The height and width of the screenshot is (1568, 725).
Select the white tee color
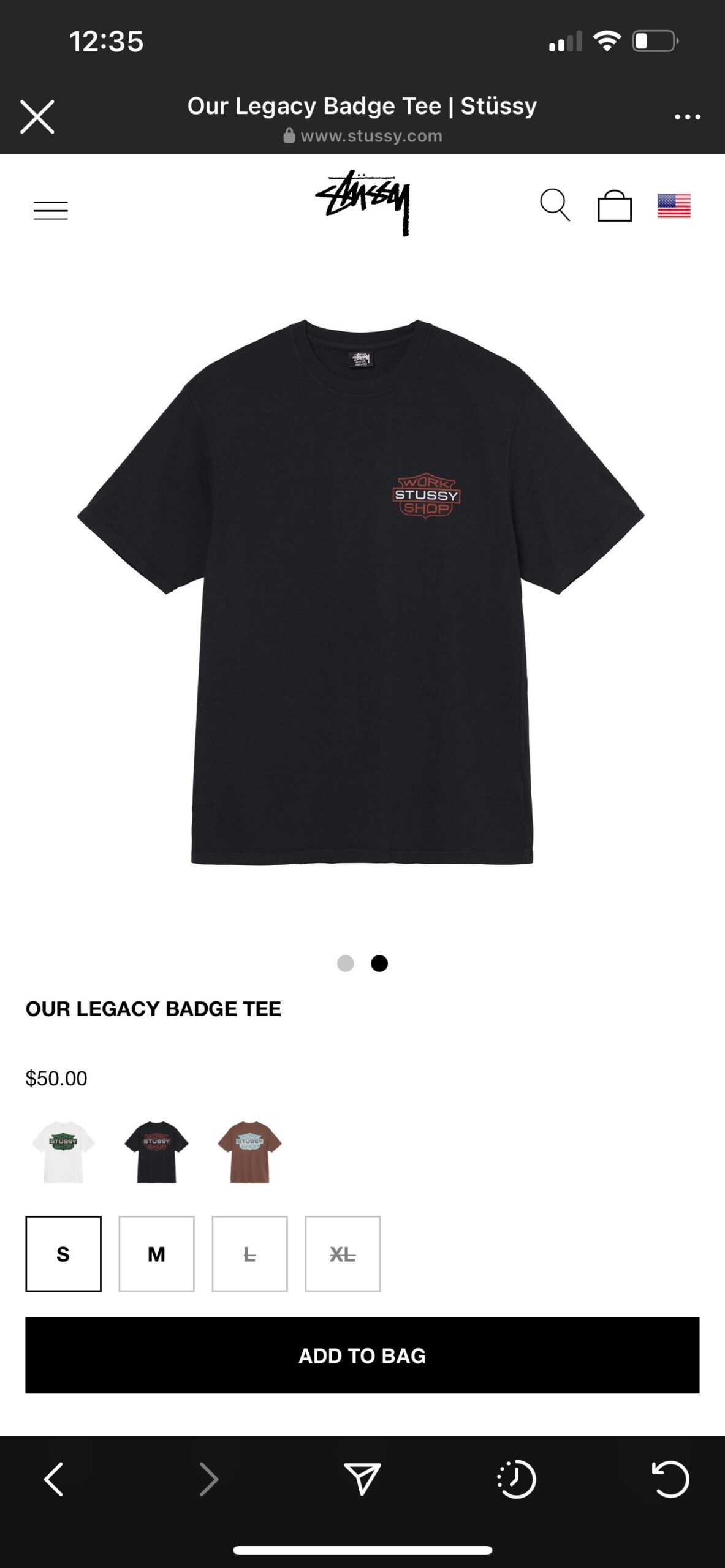[64, 1151]
